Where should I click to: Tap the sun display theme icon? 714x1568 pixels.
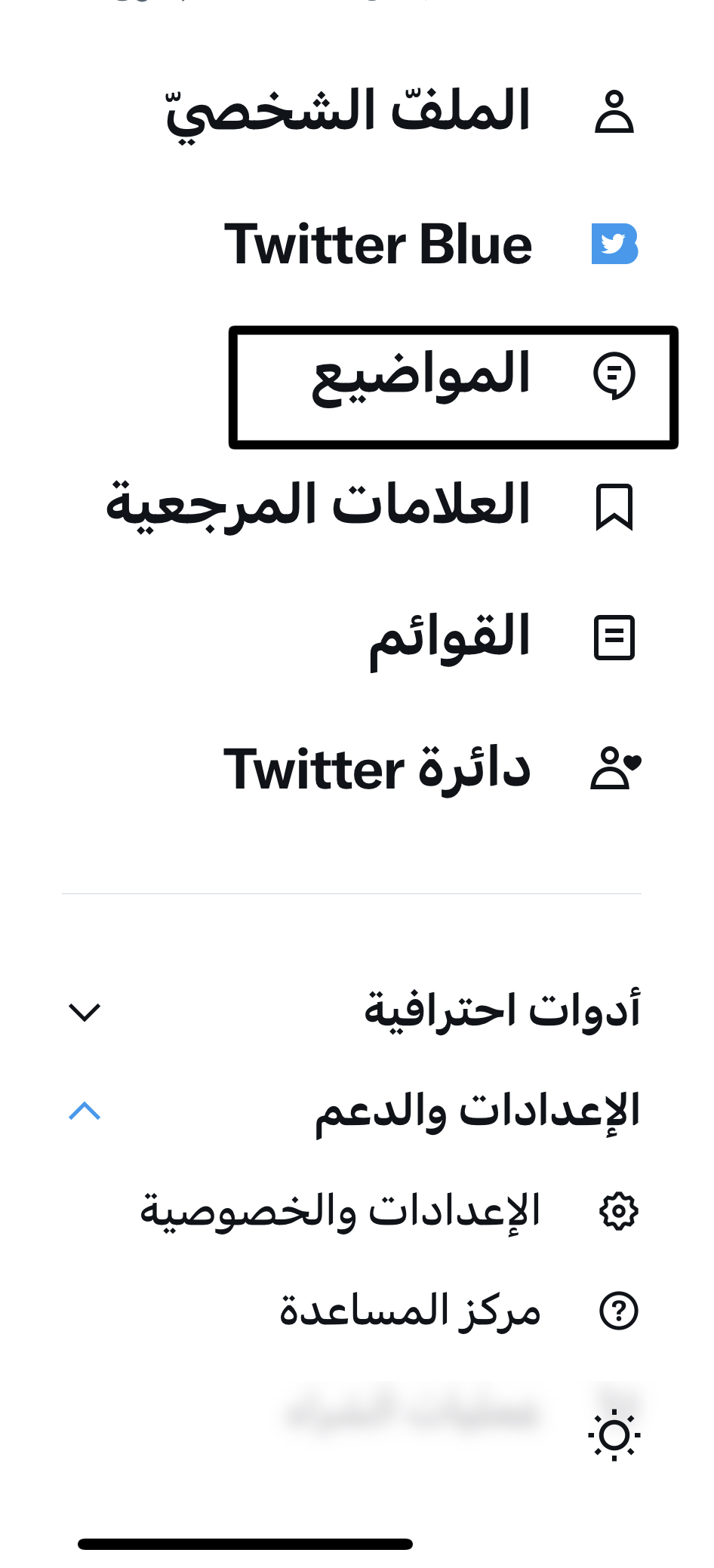point(614,1434)
